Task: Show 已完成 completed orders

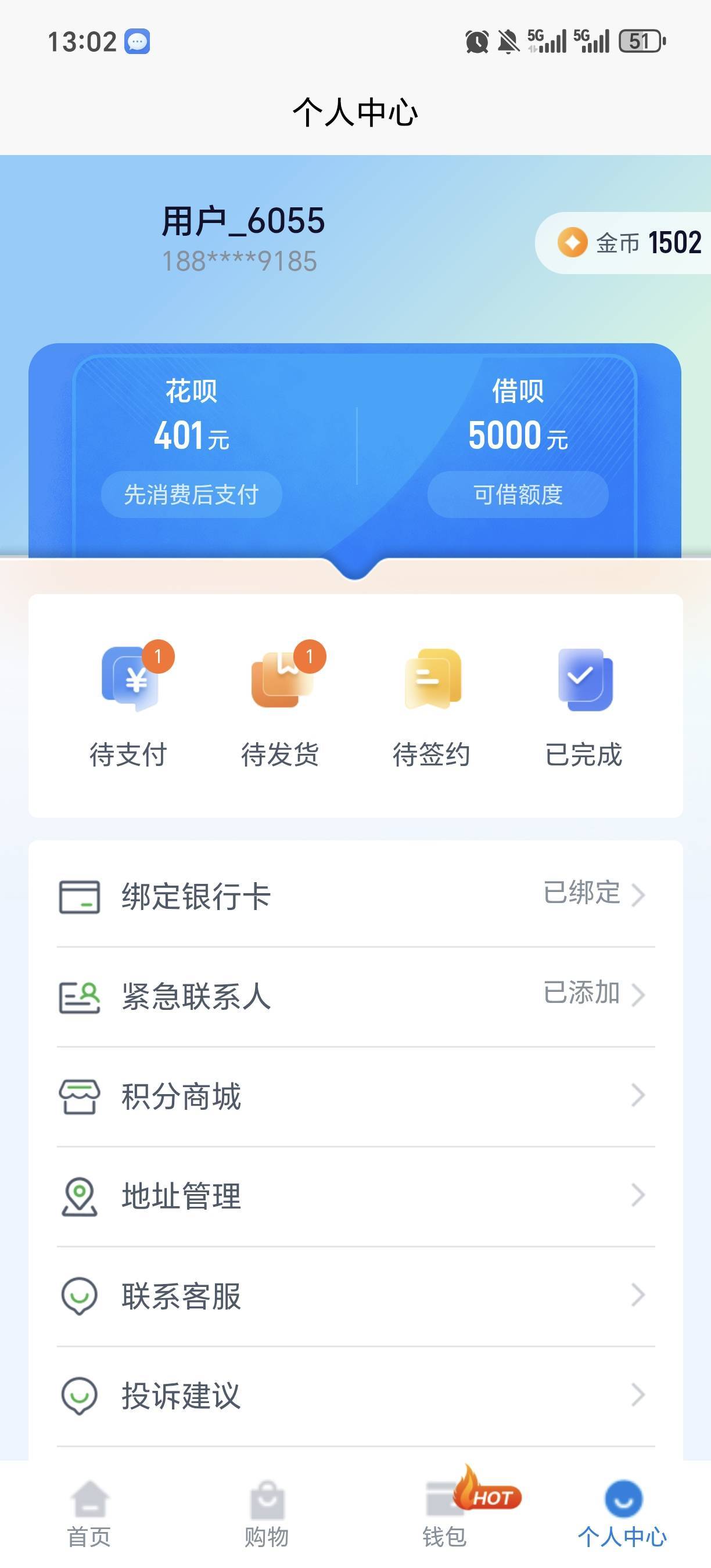Action: (583, 706)
